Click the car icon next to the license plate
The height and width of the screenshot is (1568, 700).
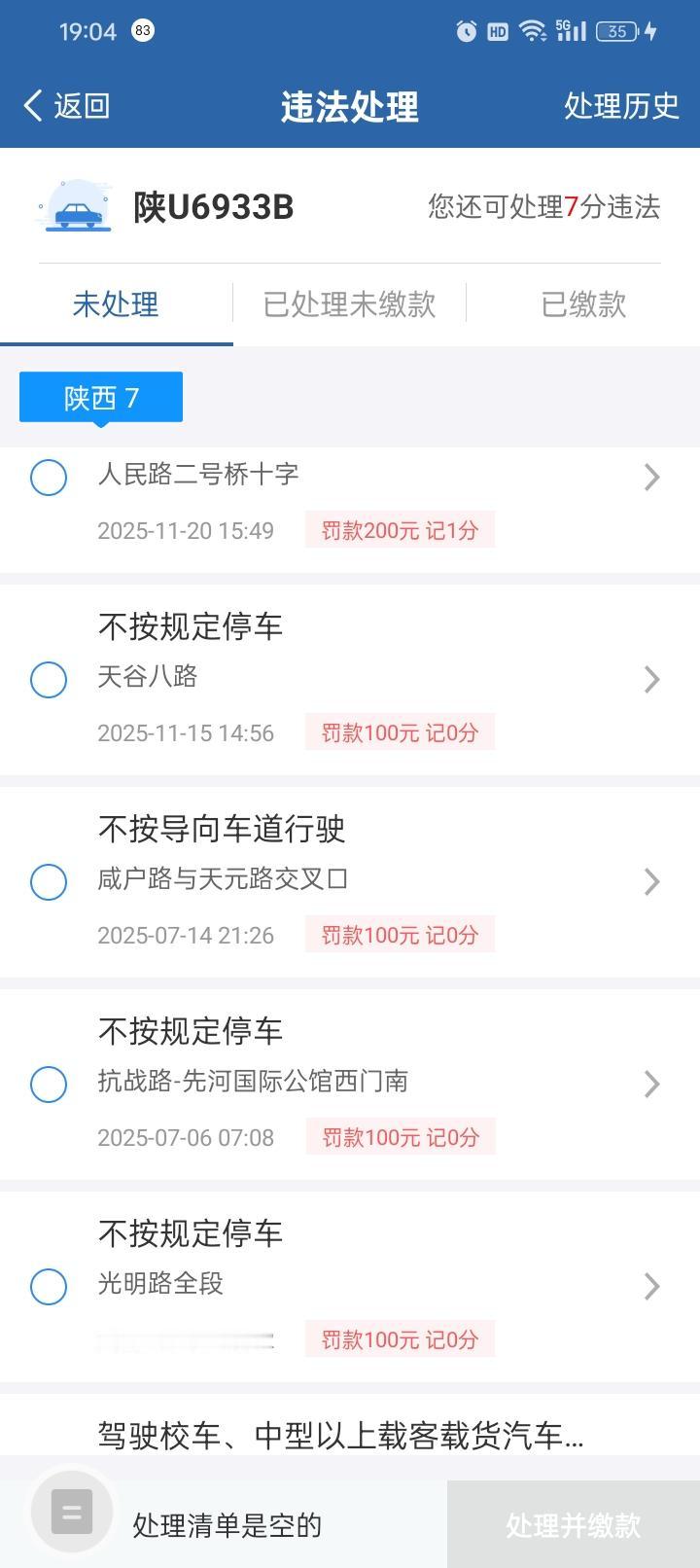point(74,207)
